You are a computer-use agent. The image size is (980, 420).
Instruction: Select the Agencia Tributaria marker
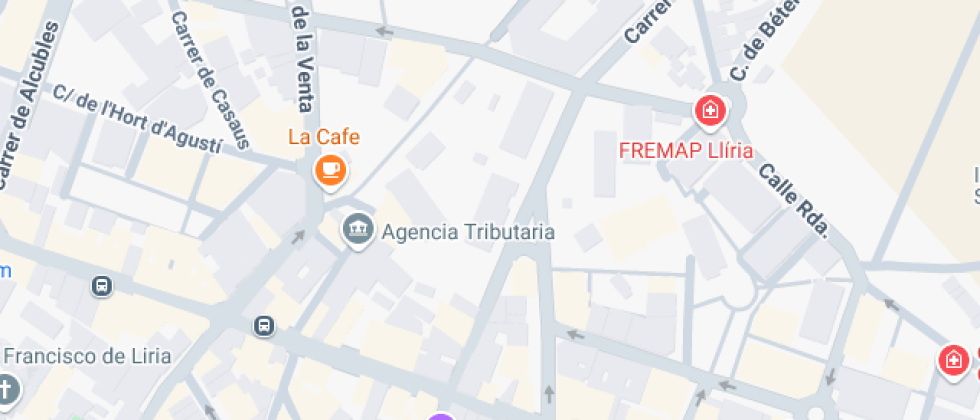point(357,232)
